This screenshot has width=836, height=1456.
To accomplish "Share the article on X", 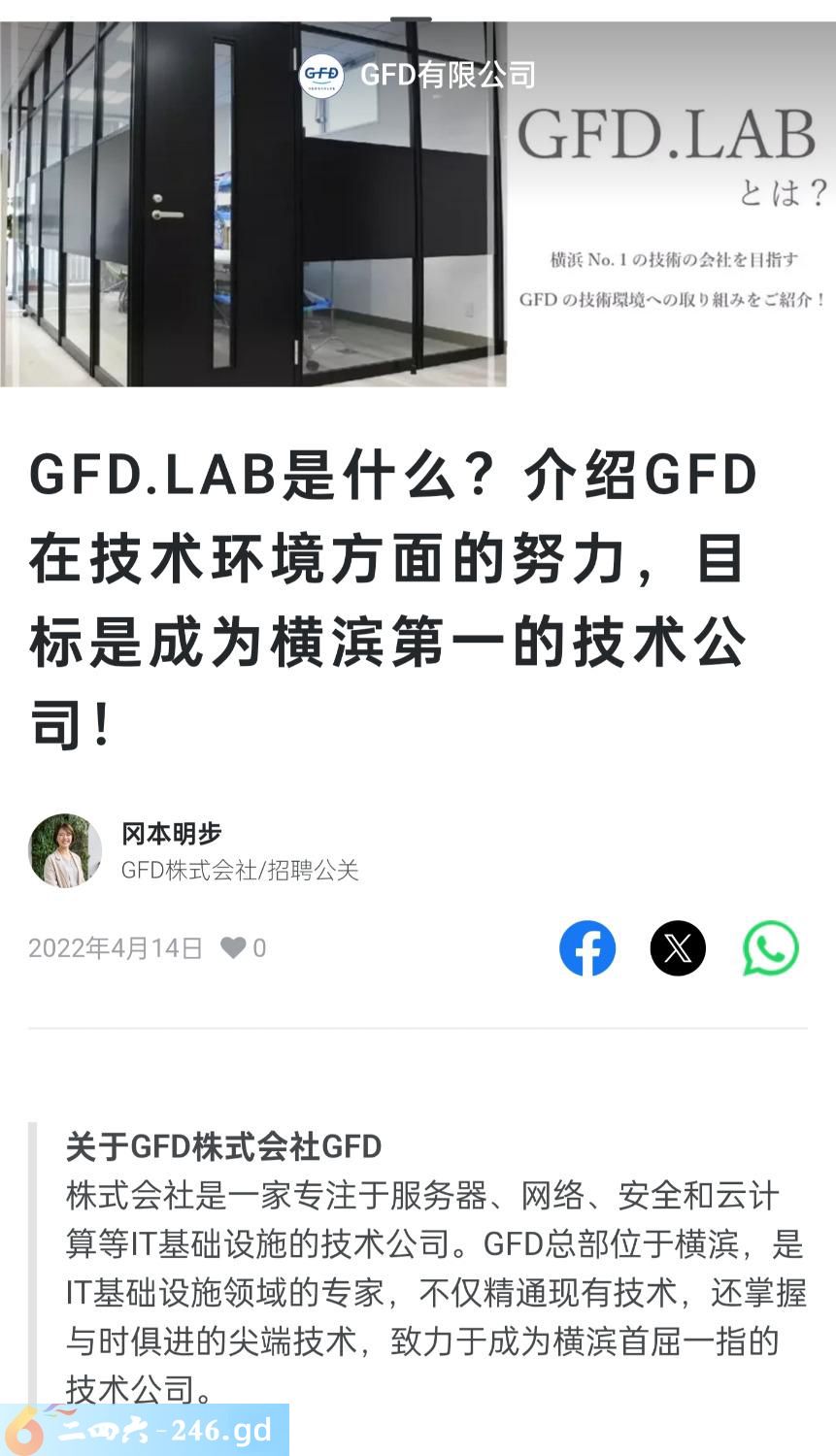I will (678, 948).
